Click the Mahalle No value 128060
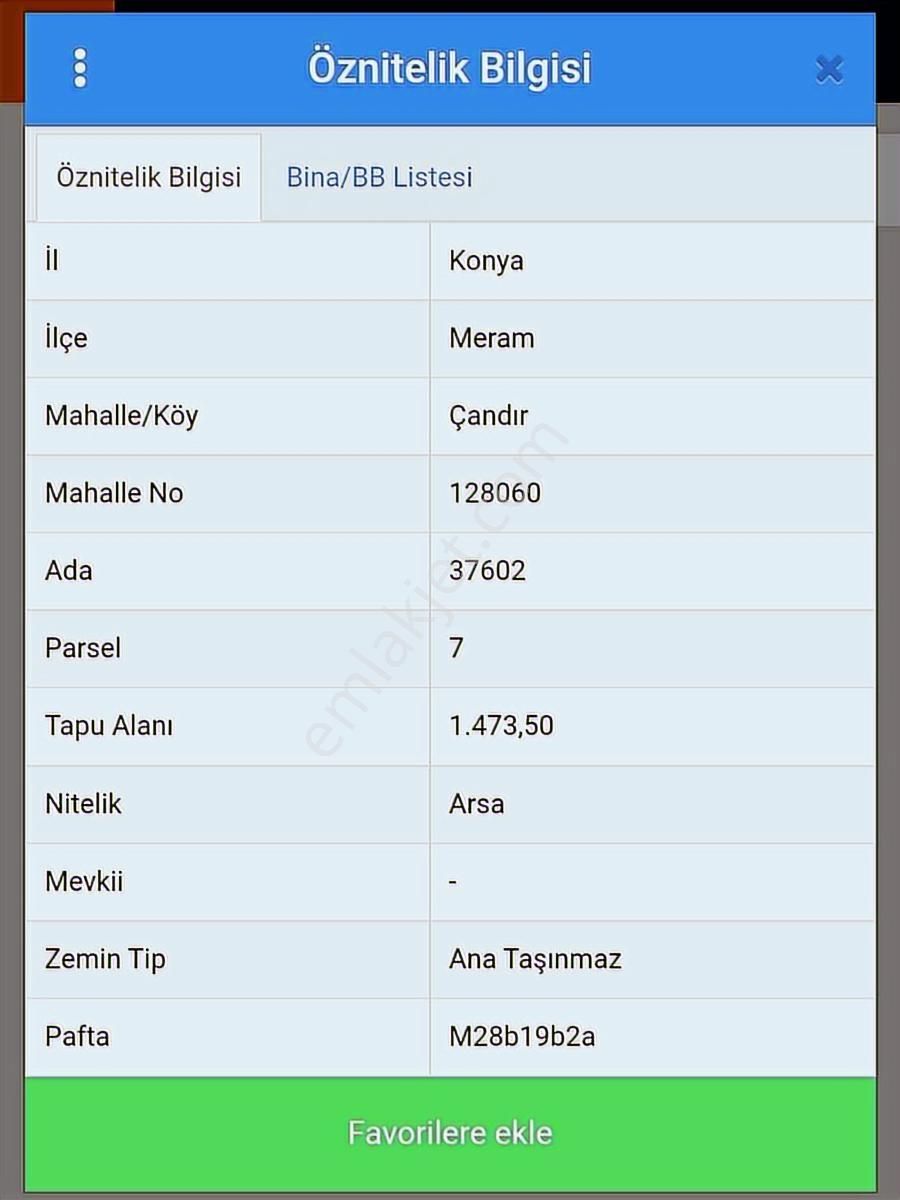 (x=495, y=493)
